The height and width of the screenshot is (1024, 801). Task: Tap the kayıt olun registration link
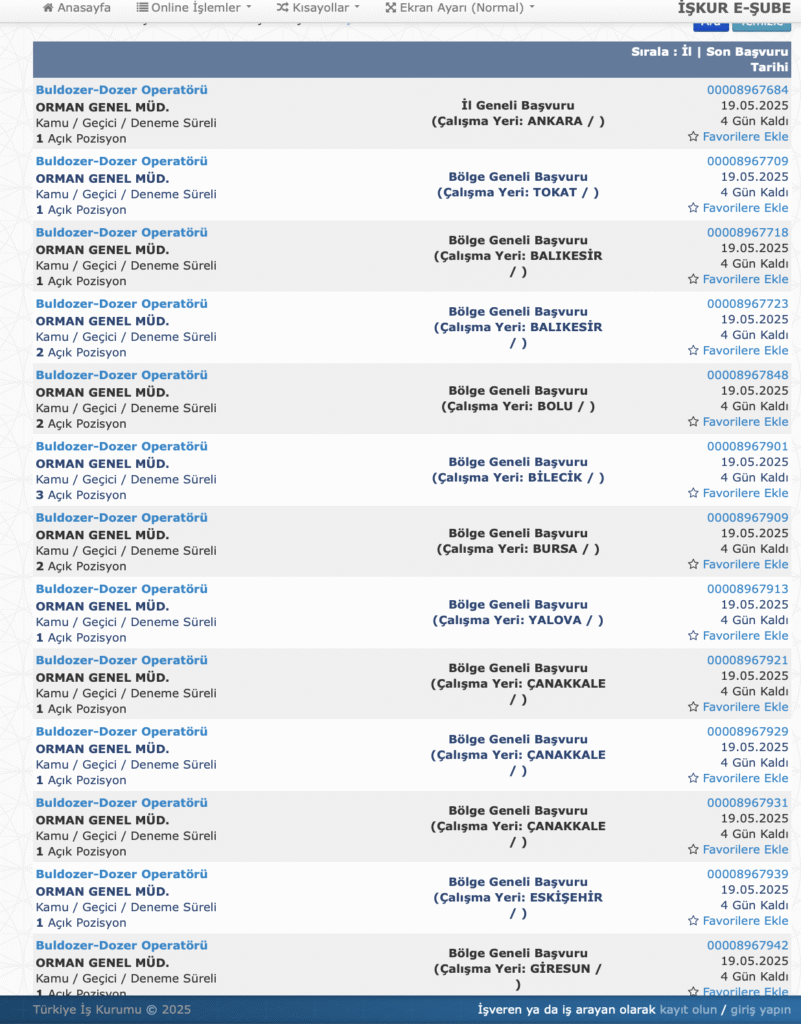click(x=688, y=1010)
